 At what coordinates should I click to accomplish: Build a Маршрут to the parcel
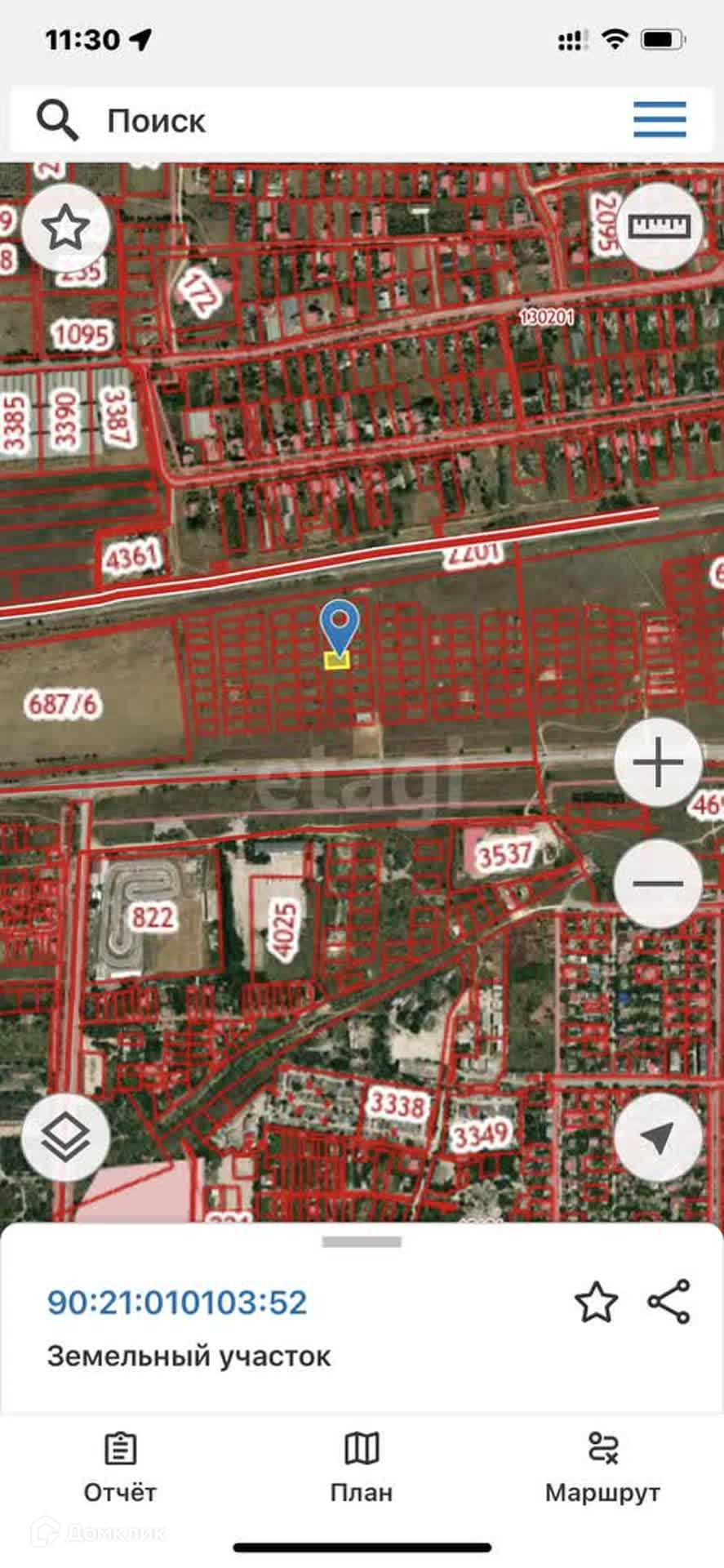tap(602, 1468)
